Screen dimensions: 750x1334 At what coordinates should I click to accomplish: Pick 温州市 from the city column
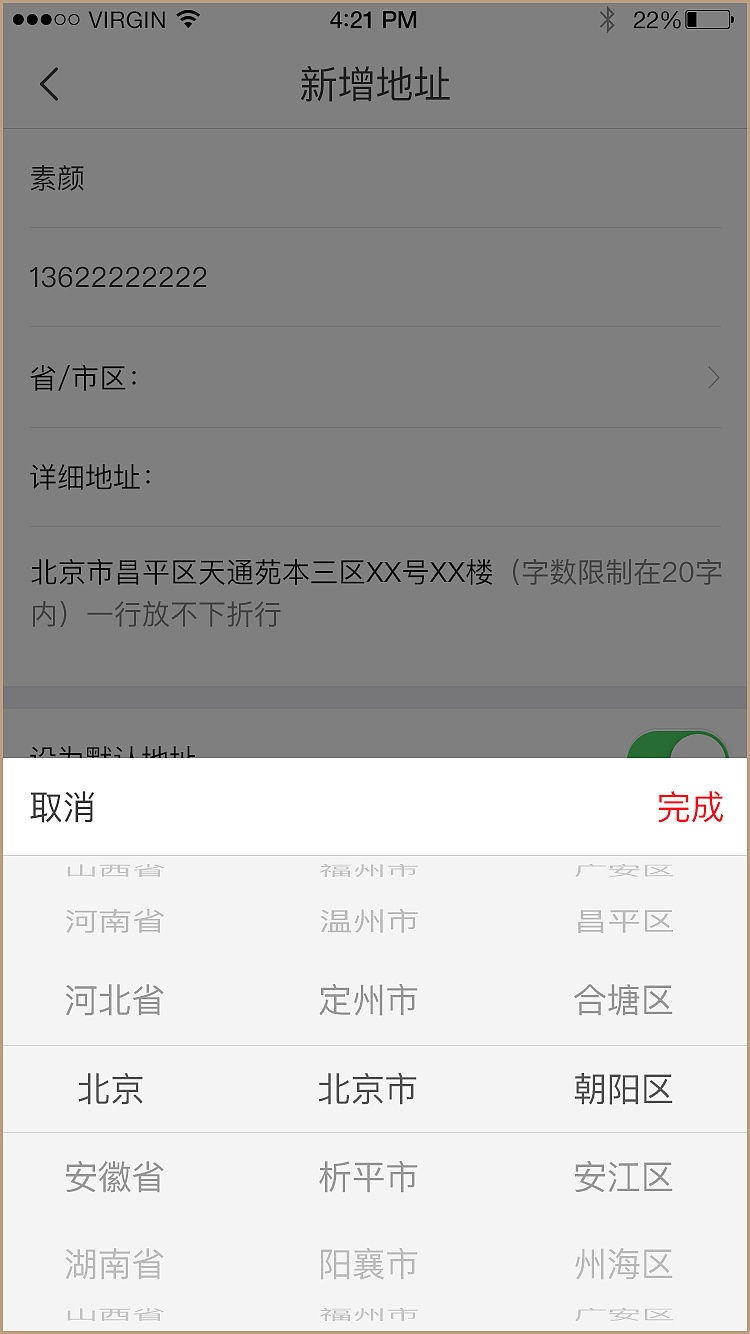pyautogui.click(x=368, y=921)
